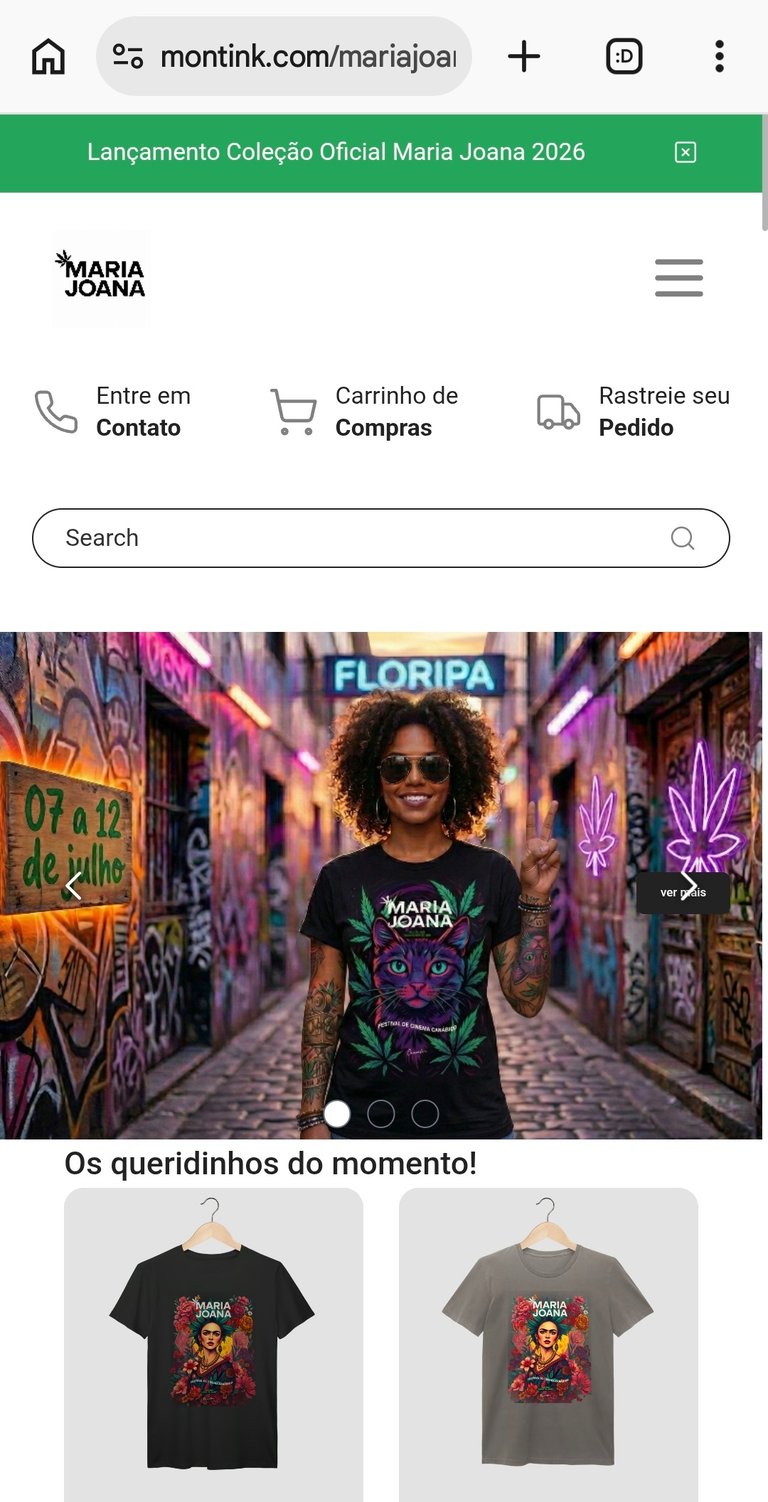Image resolution: width=768 pixels, height=1502 pixels.
Task: Go to previous carousel slide
Action: point(73,886)
